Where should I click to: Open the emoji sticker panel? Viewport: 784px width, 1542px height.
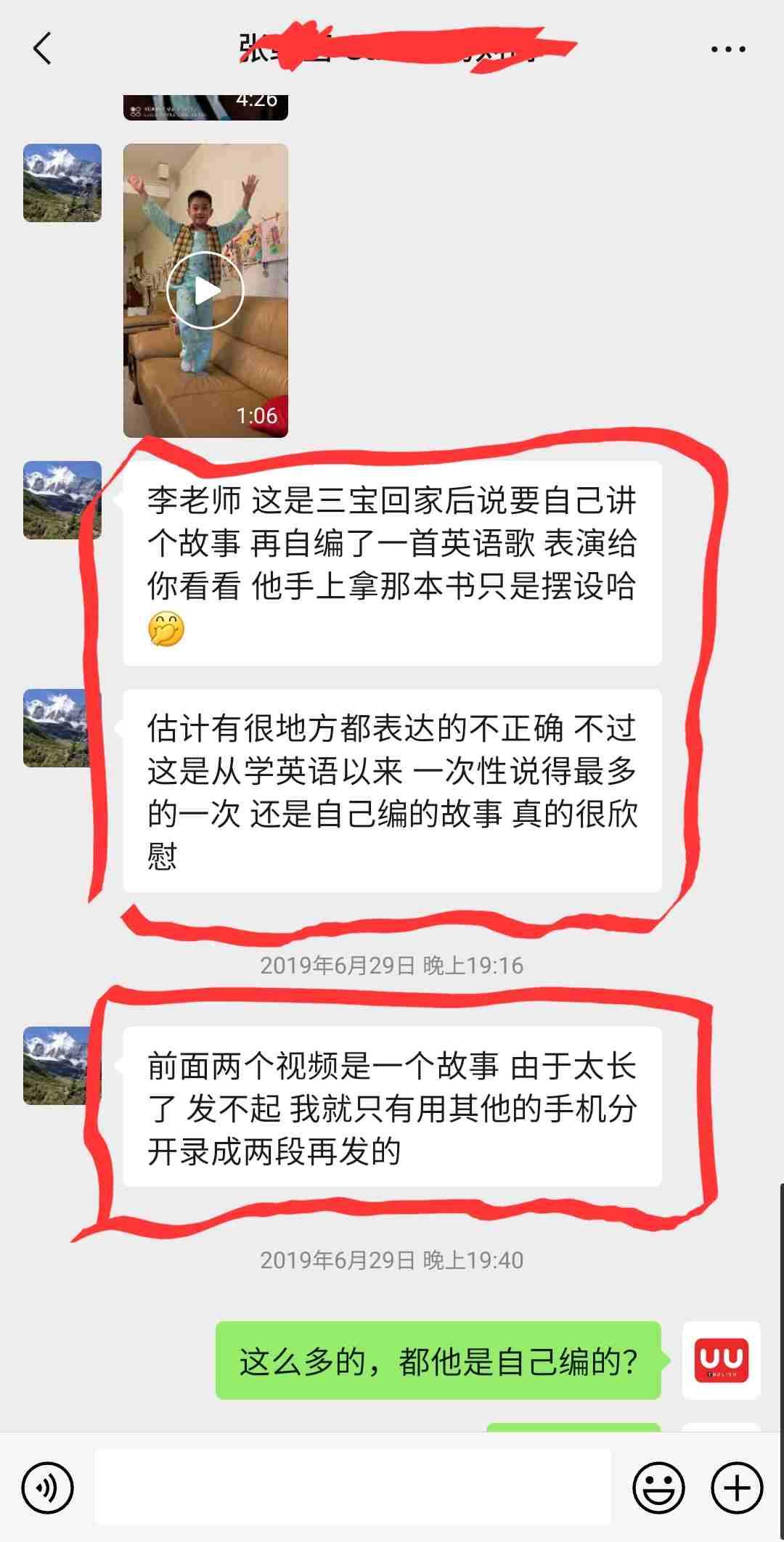pos(658,1488)
